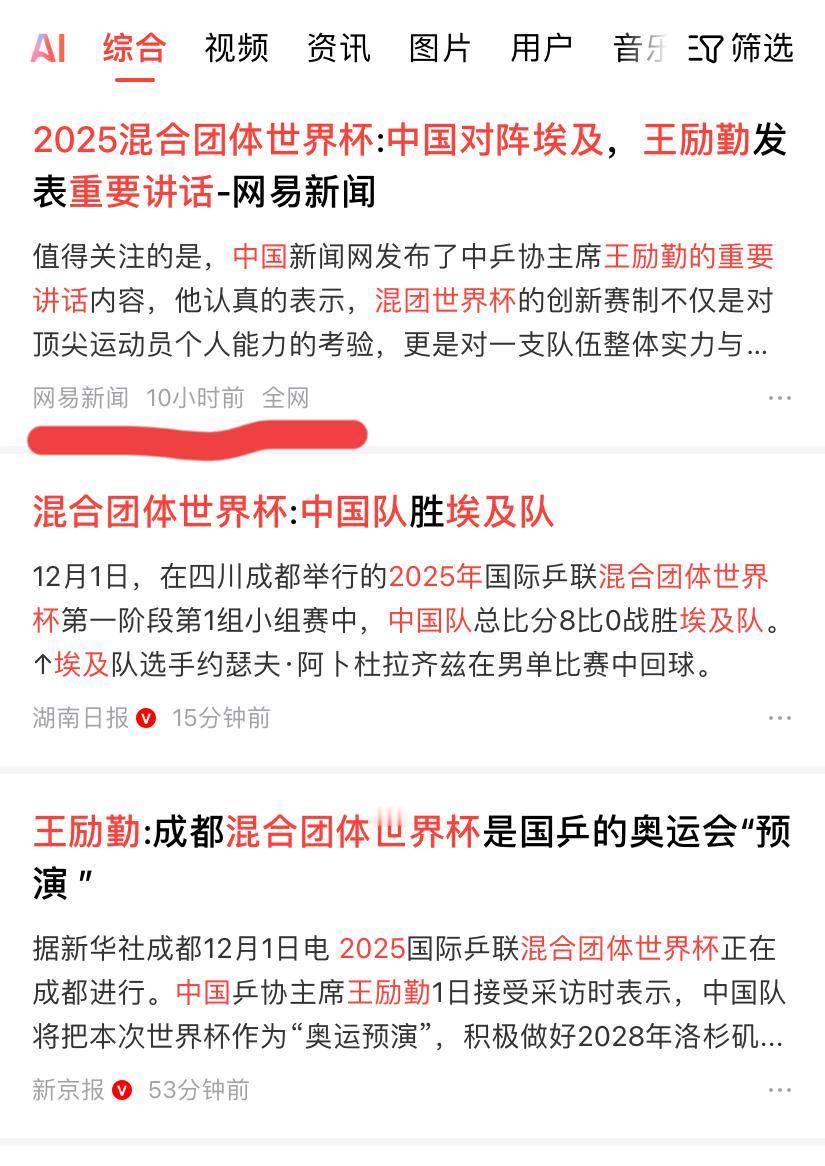825x1166 pixels.
Task: Open the overflow menu on the 湖南日报 result
Action: pyautogui.click(x=779, y=716)
